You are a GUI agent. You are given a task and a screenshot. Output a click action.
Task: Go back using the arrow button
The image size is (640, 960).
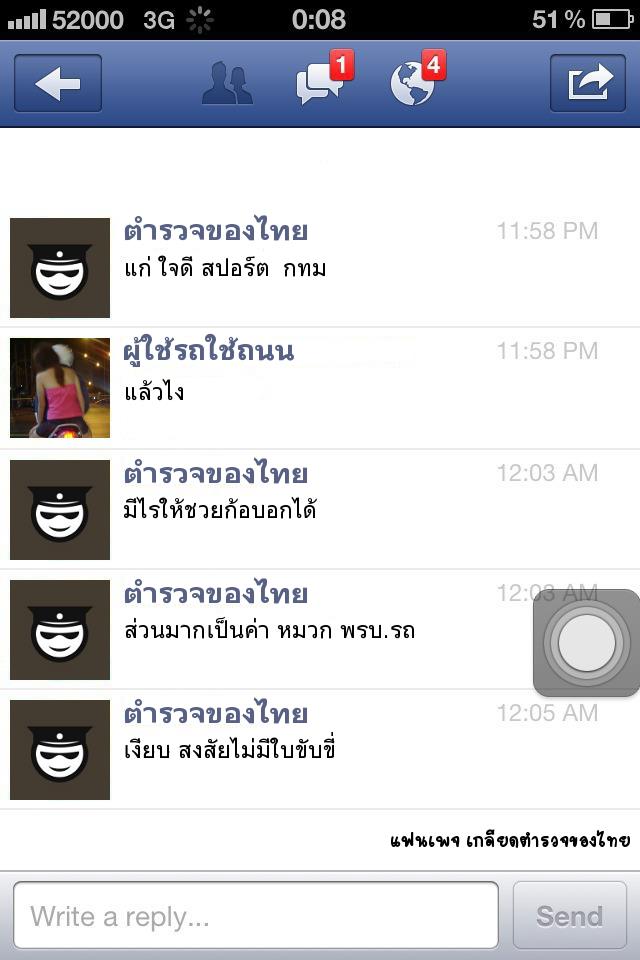(58, 84)
